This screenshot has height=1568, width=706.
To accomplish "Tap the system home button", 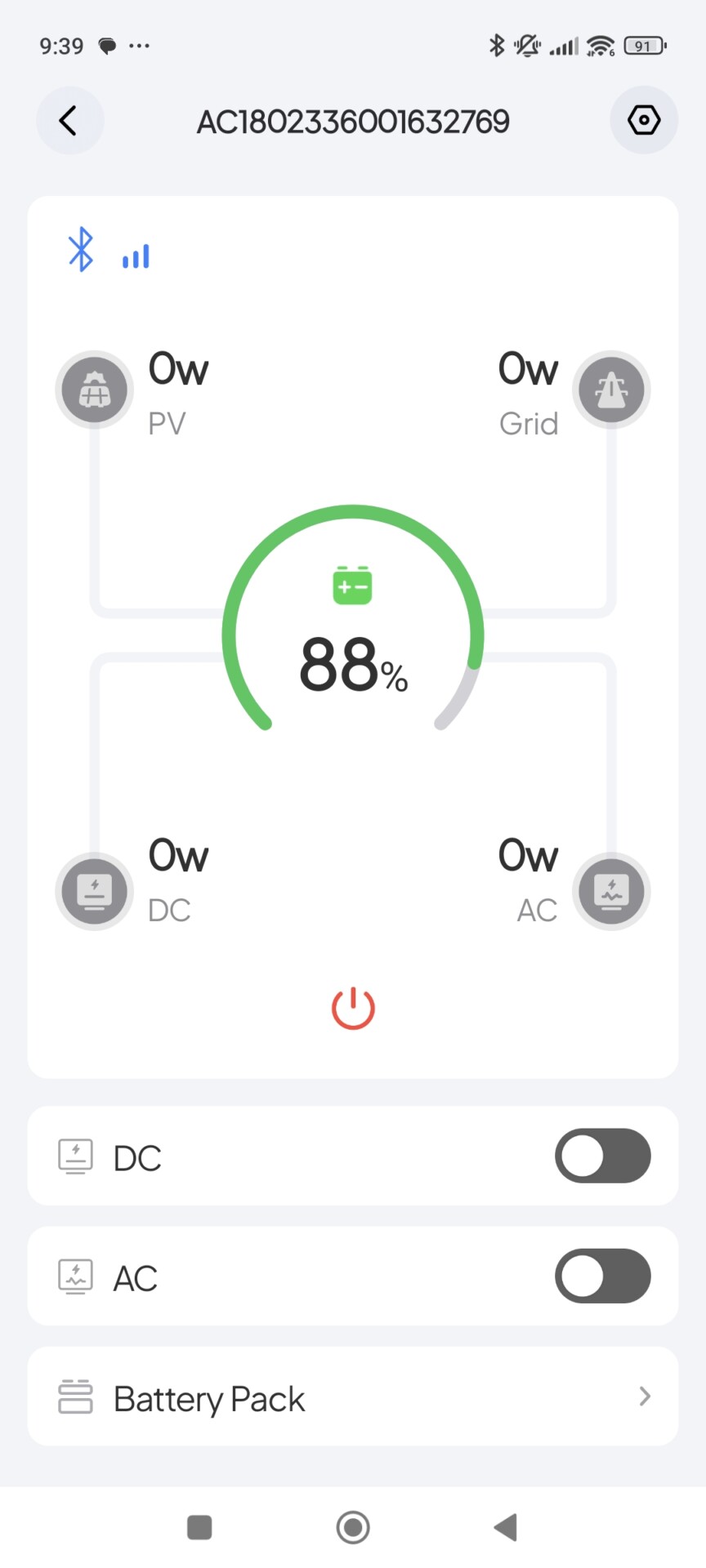I will click(353, 1526).
